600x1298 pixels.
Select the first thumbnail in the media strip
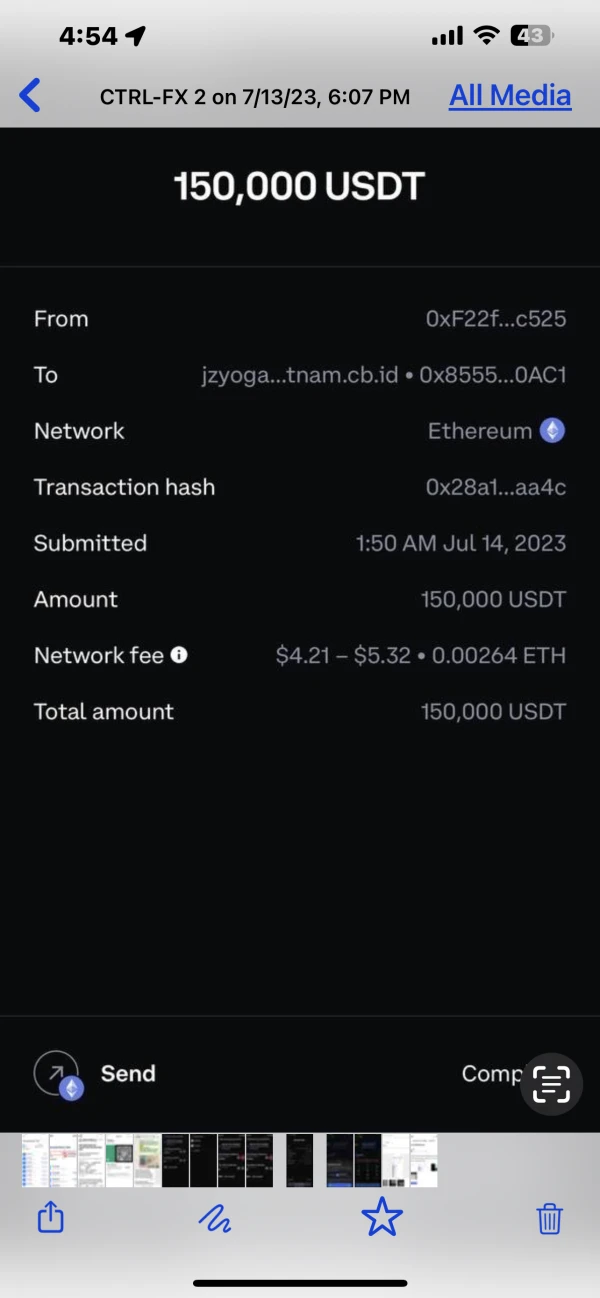click(35, 1160)
